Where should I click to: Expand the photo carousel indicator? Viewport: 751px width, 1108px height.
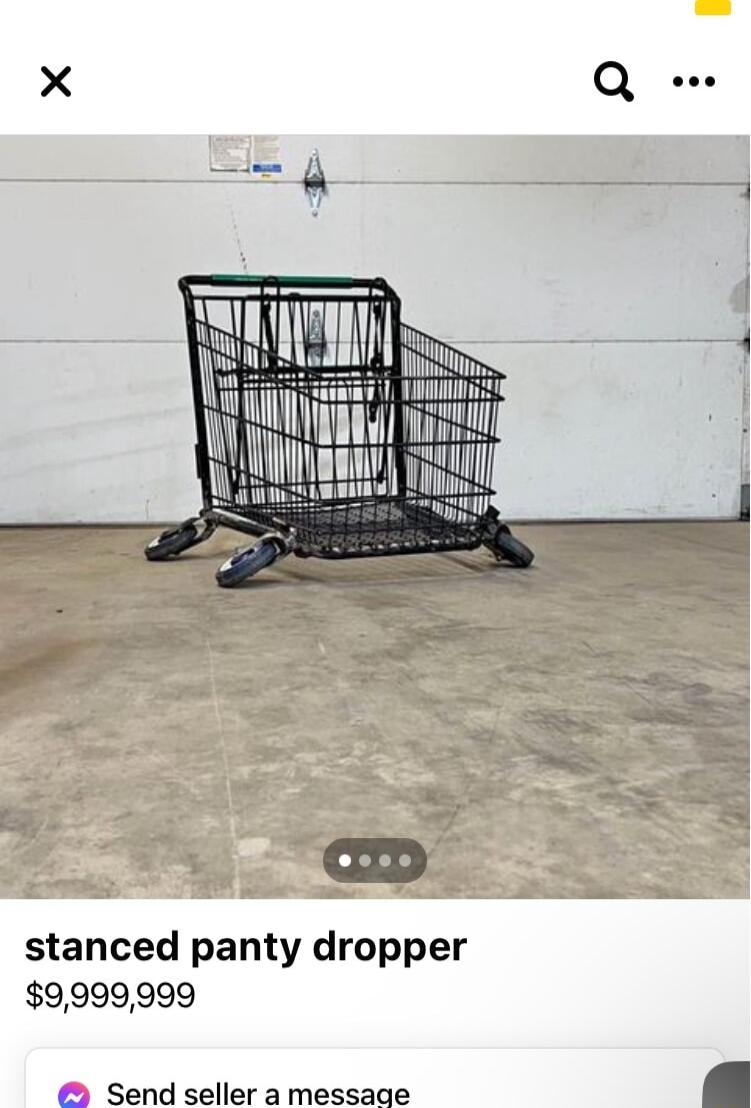click(x=375, y=860)
